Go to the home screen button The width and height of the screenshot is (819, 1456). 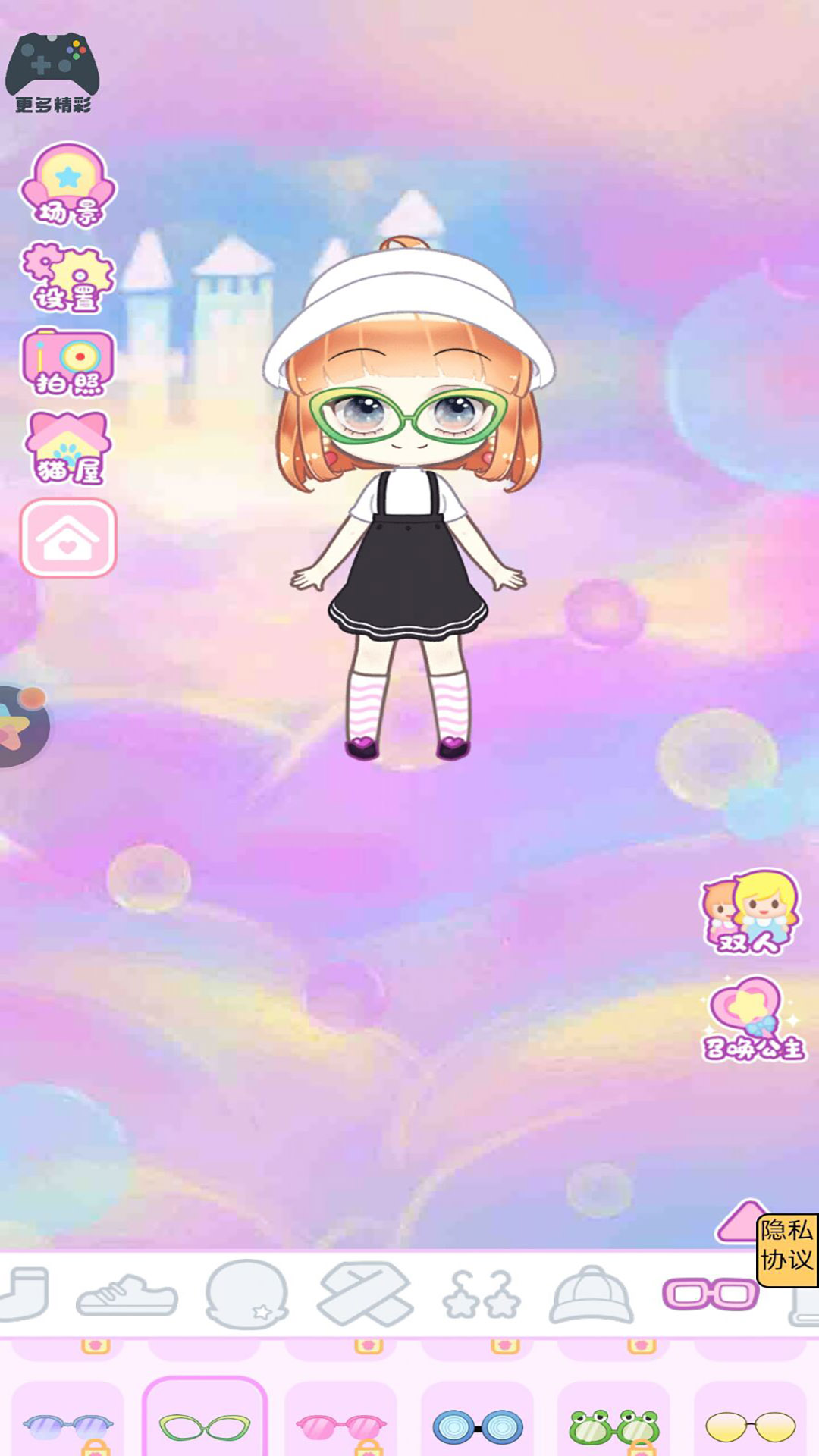tap(68, 538)
